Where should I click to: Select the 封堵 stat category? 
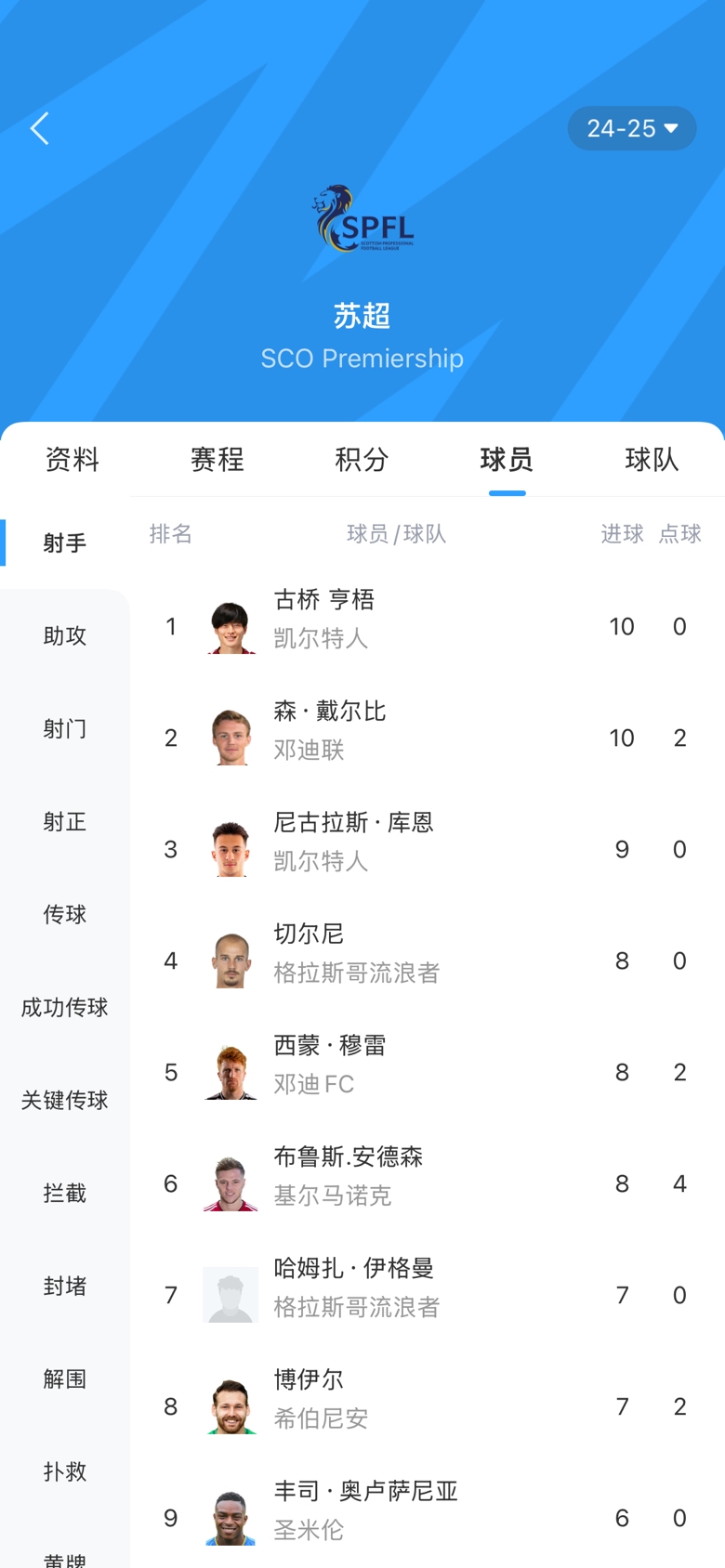pyautogui.click(x=65, y=1286)
